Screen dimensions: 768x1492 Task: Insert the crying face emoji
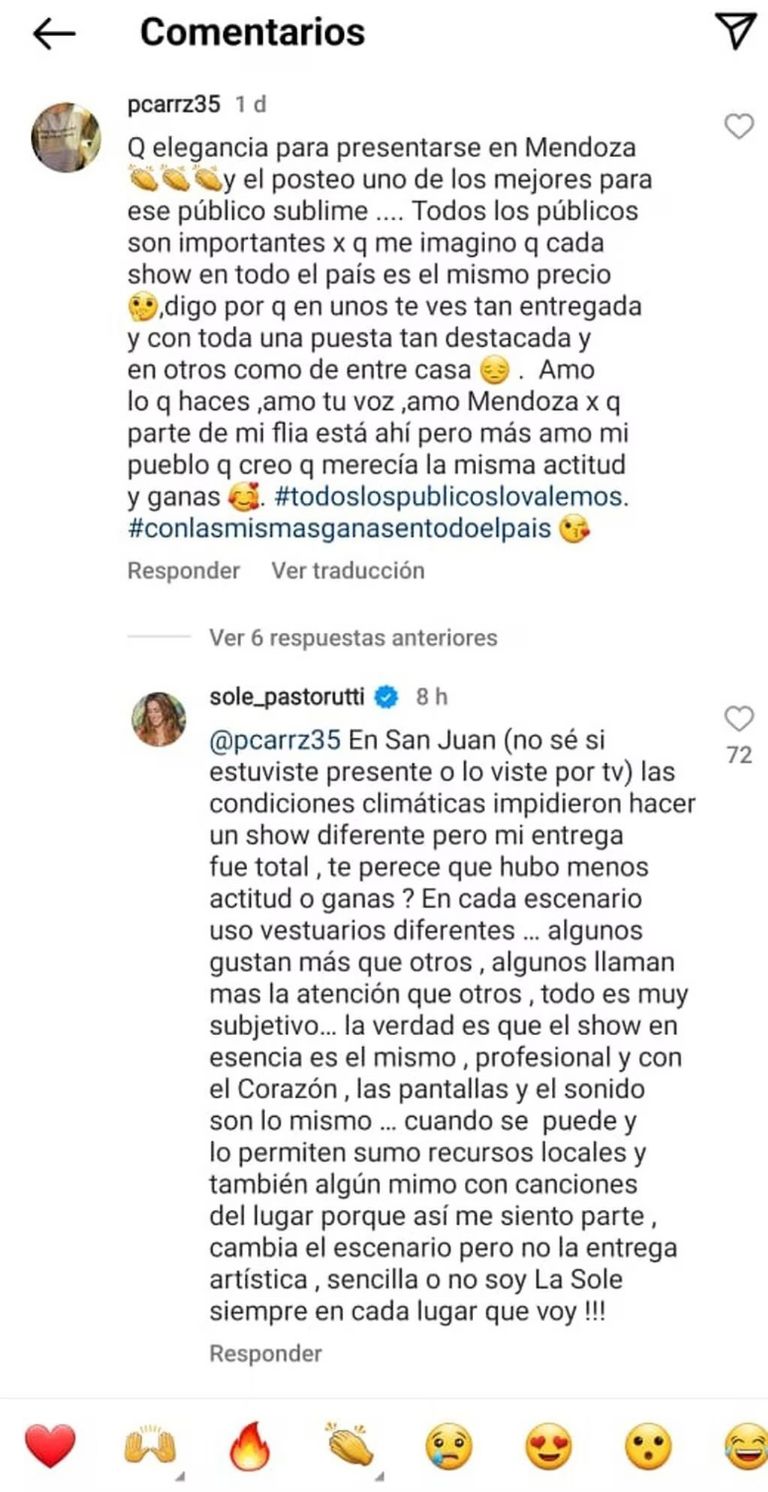point(448,1446)
